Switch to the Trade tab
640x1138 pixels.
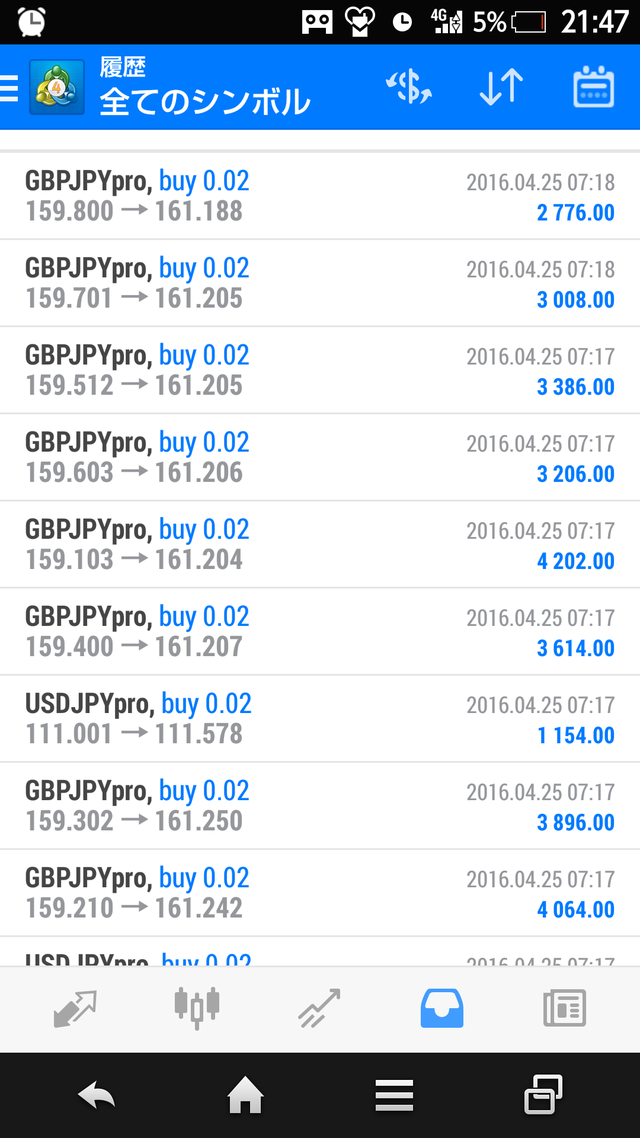319,1008
